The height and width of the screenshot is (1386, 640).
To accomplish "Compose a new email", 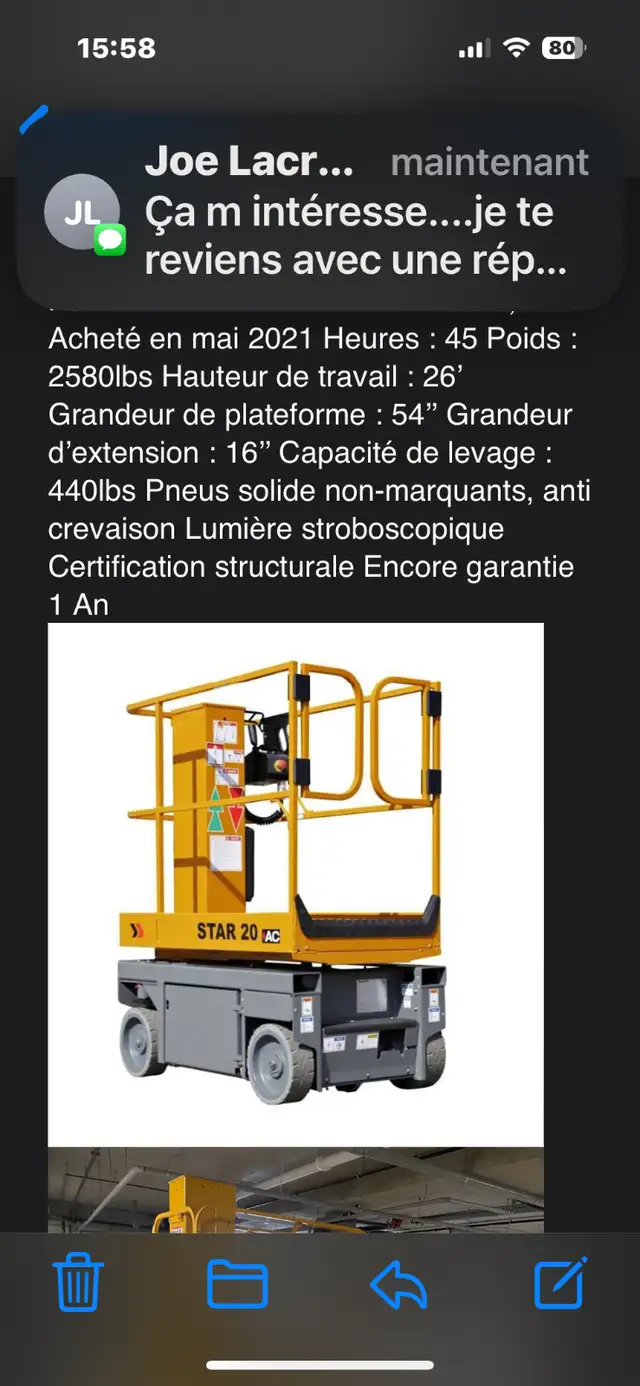I will click(560, 1282).
